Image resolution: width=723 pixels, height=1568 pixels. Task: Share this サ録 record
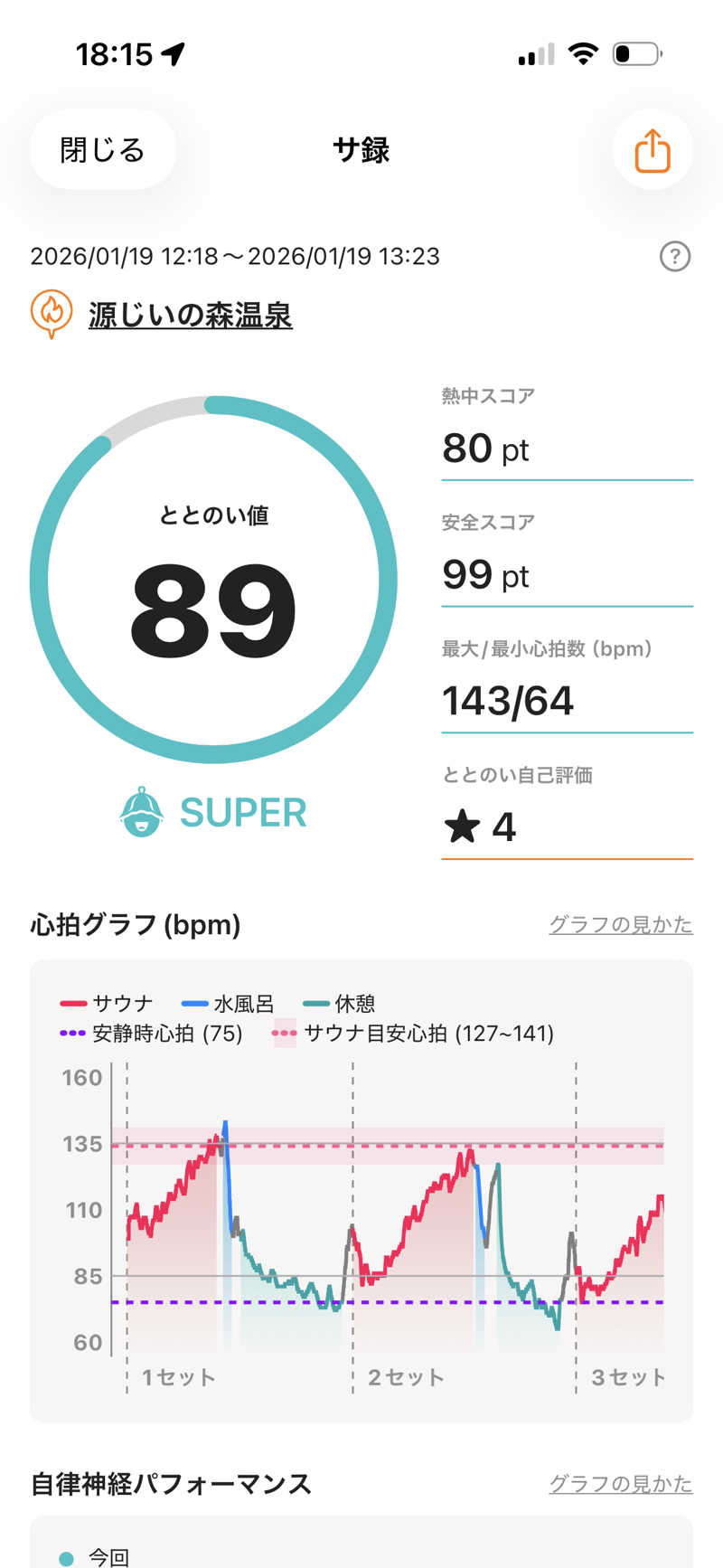coord(652,149)
